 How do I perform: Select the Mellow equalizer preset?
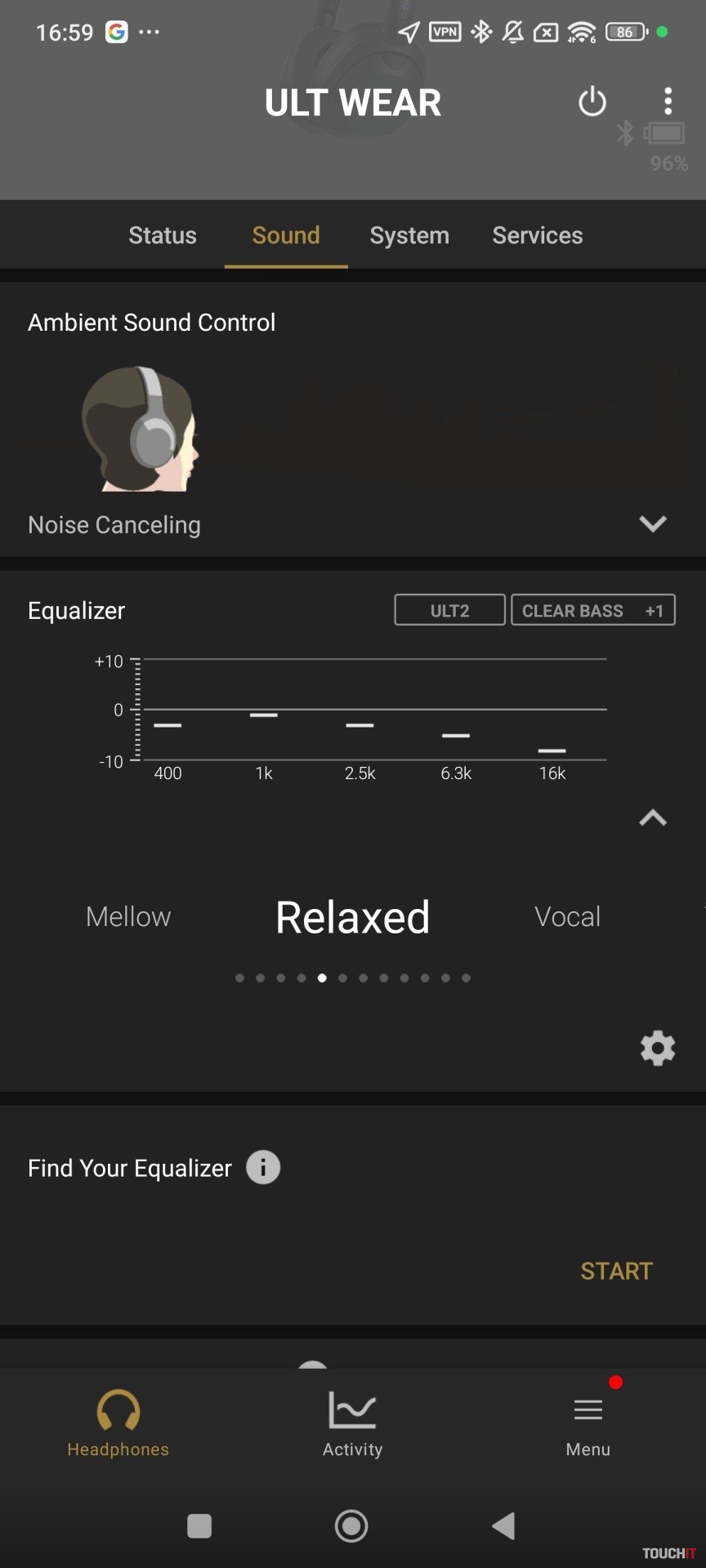pyautogui.click(x=128, y=916)
